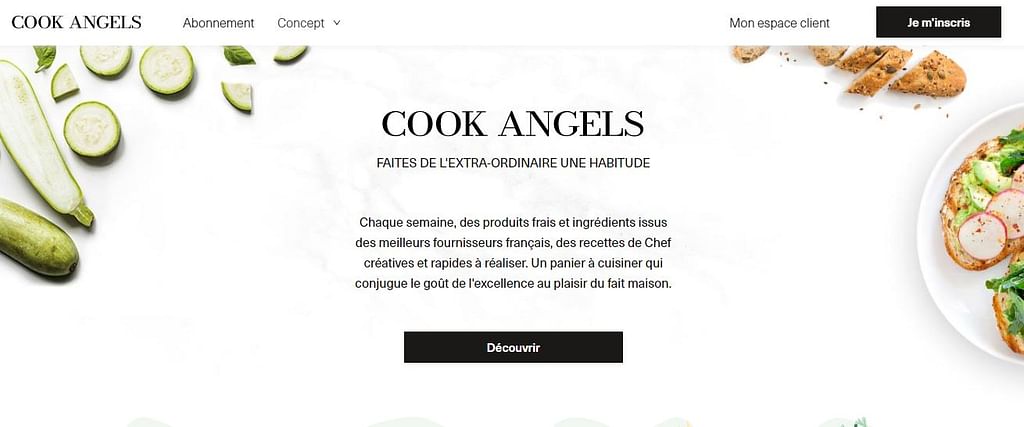Screen dimensions: 1024x427
Task: Go to the Cook Angels home page via the navbar logo
Action: click(x=76, y=22)
